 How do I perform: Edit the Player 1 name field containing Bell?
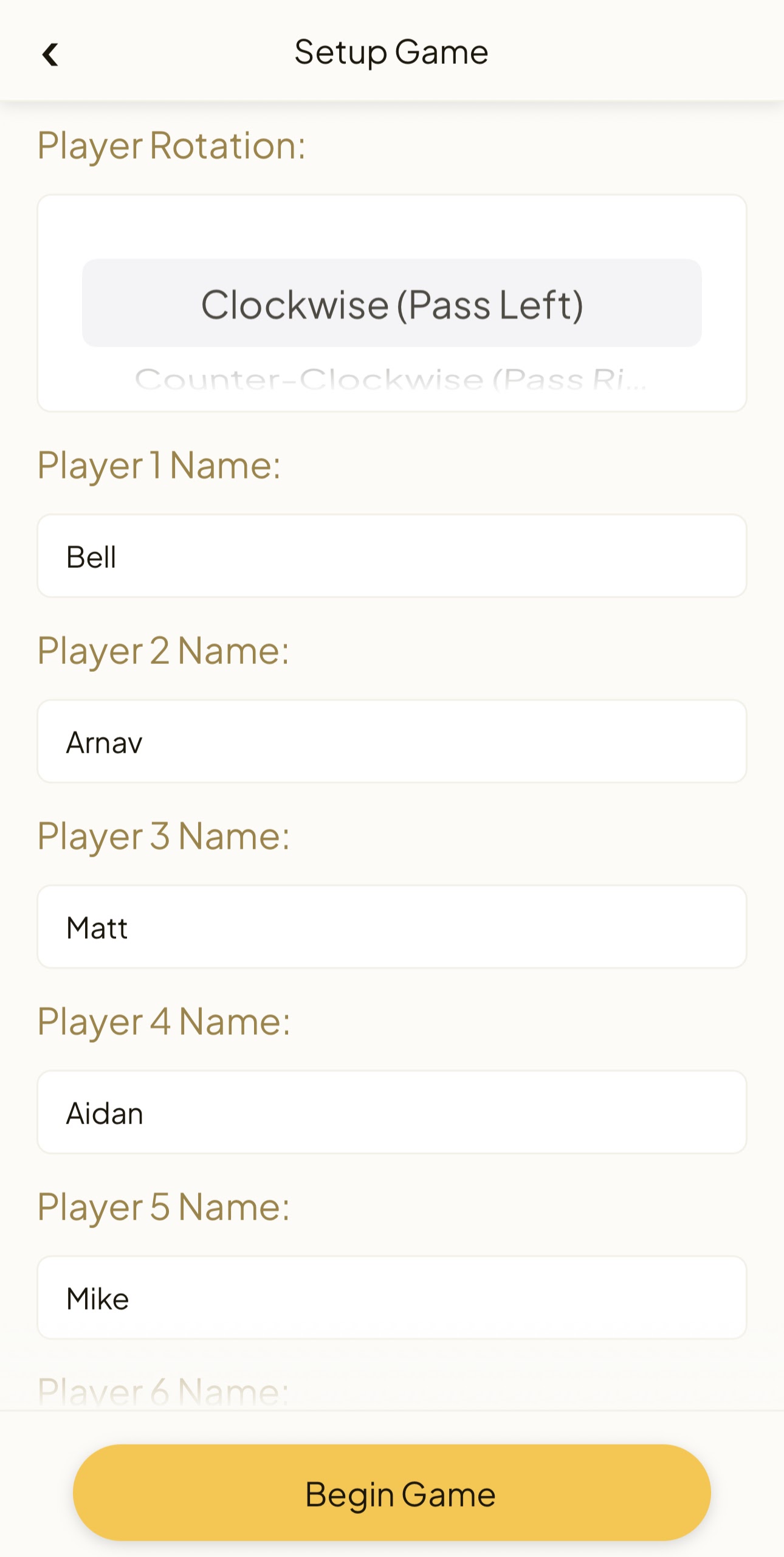[x=392, y=555]
